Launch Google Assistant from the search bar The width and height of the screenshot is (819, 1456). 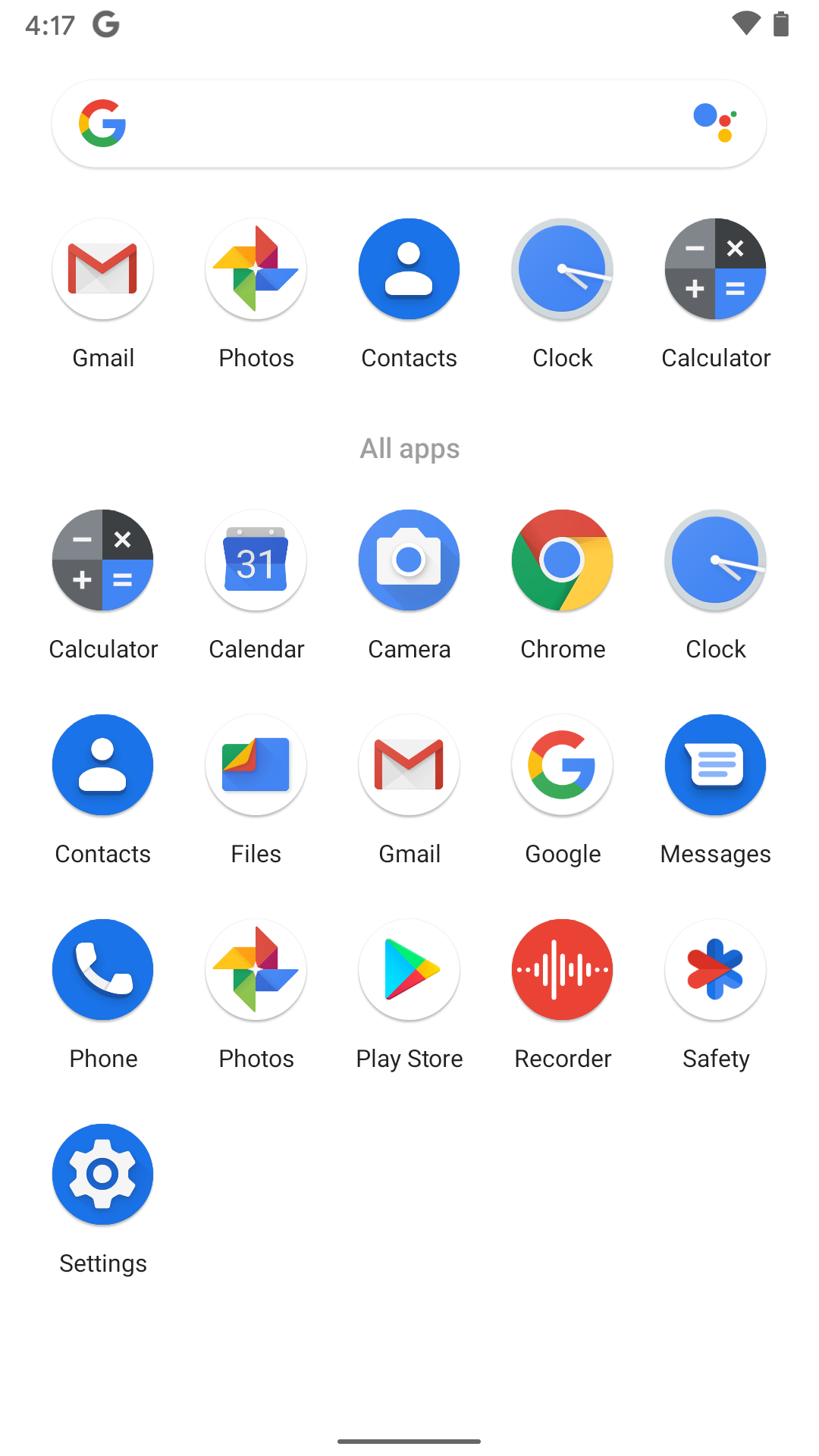coord(714,124)
